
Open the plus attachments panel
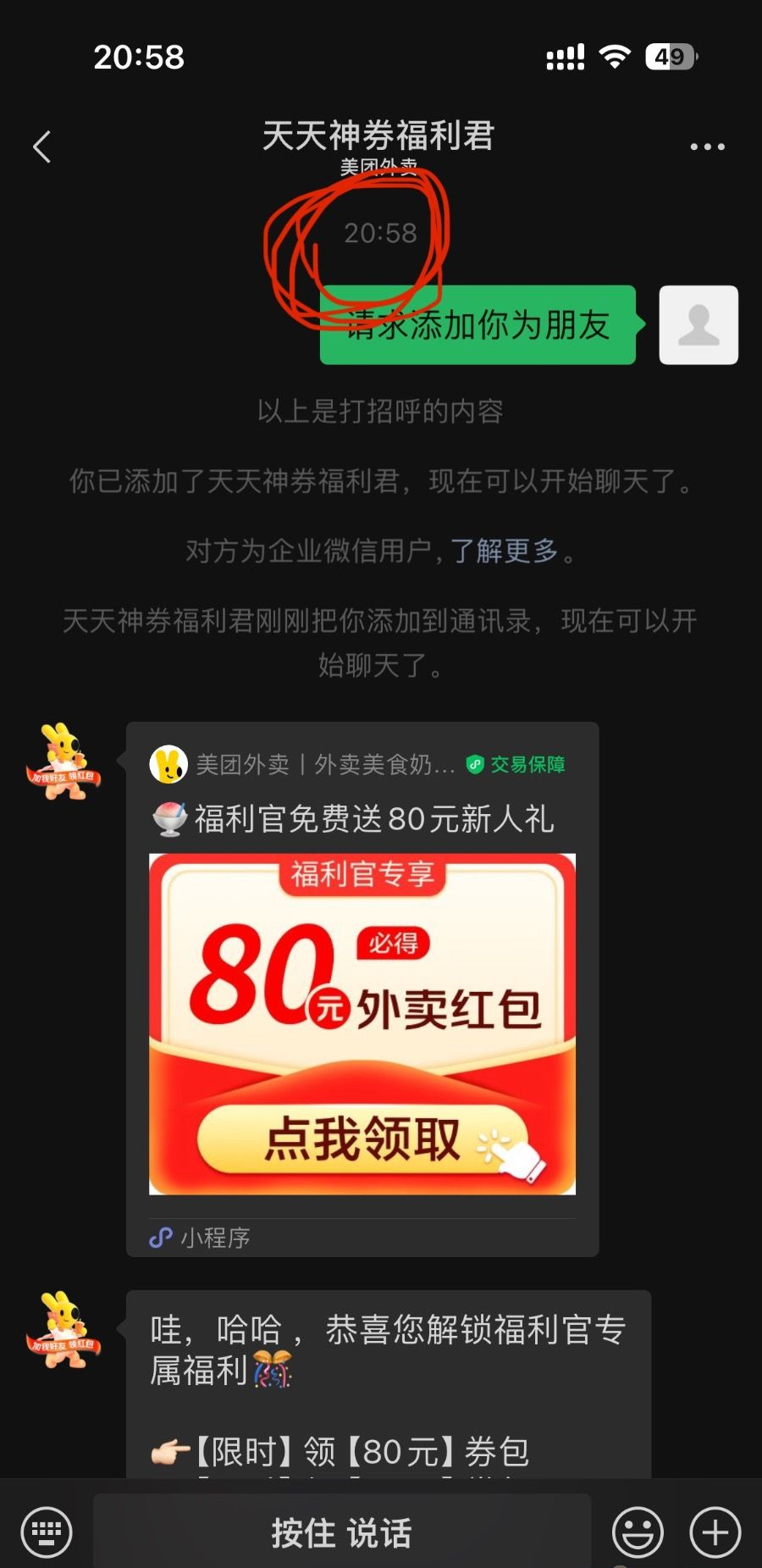click(x=715, y=1532)
